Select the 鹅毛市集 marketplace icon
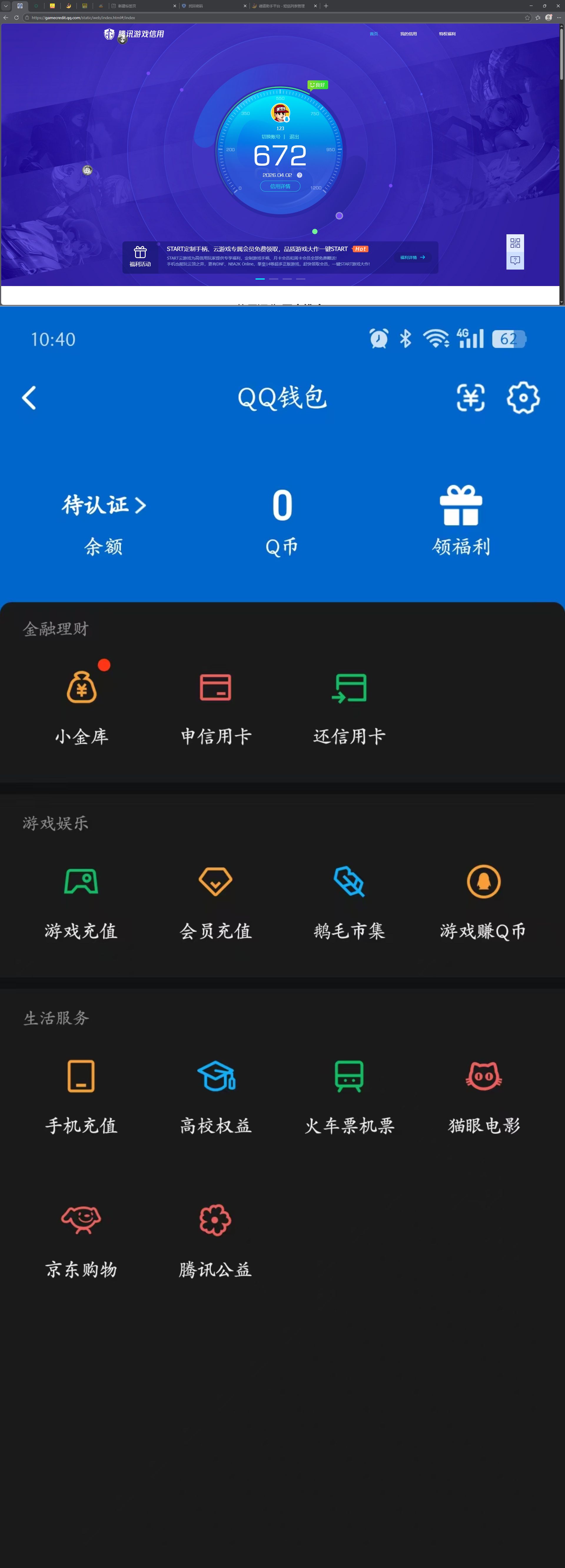The height and width of the screenshot is (1568, 565). 350,881
